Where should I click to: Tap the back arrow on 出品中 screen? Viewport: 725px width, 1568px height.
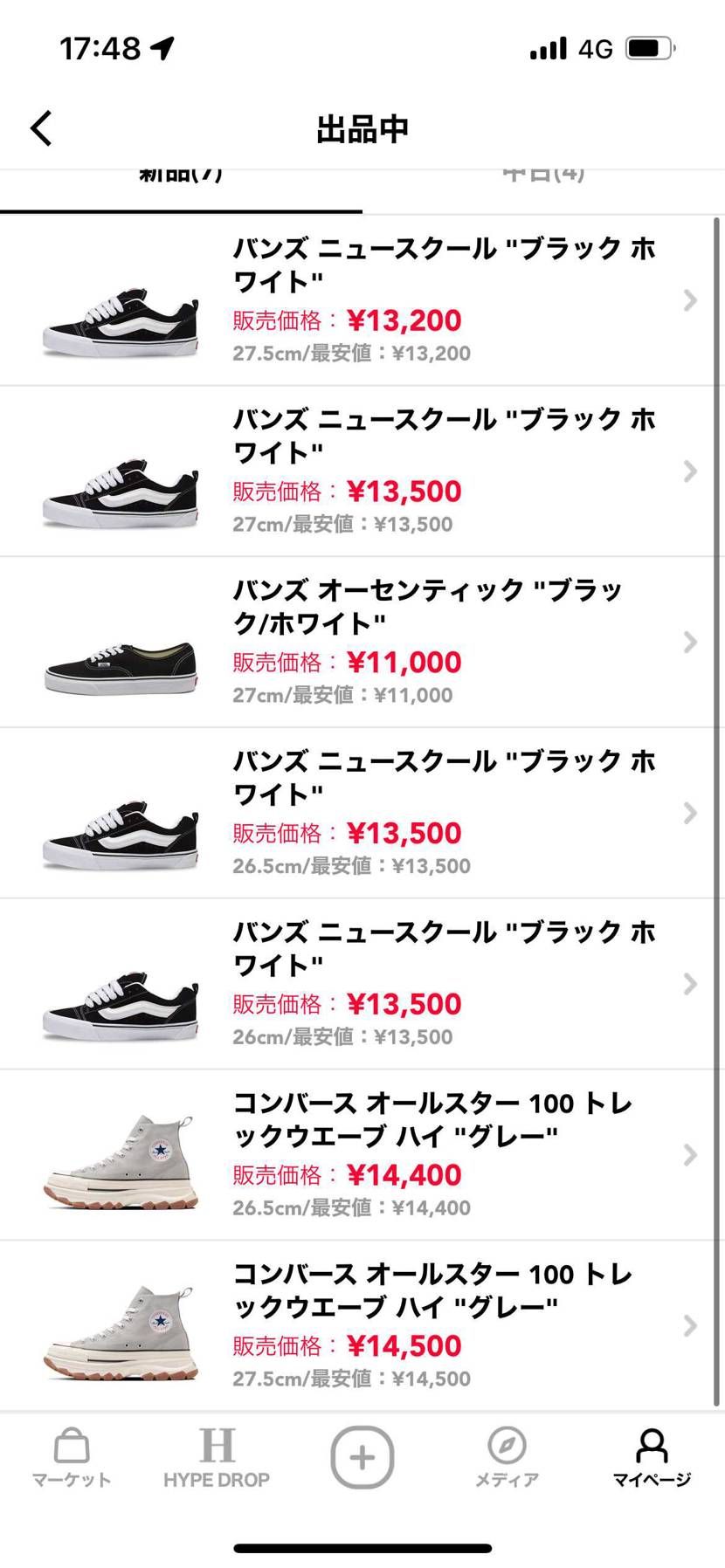click(39, 127)
